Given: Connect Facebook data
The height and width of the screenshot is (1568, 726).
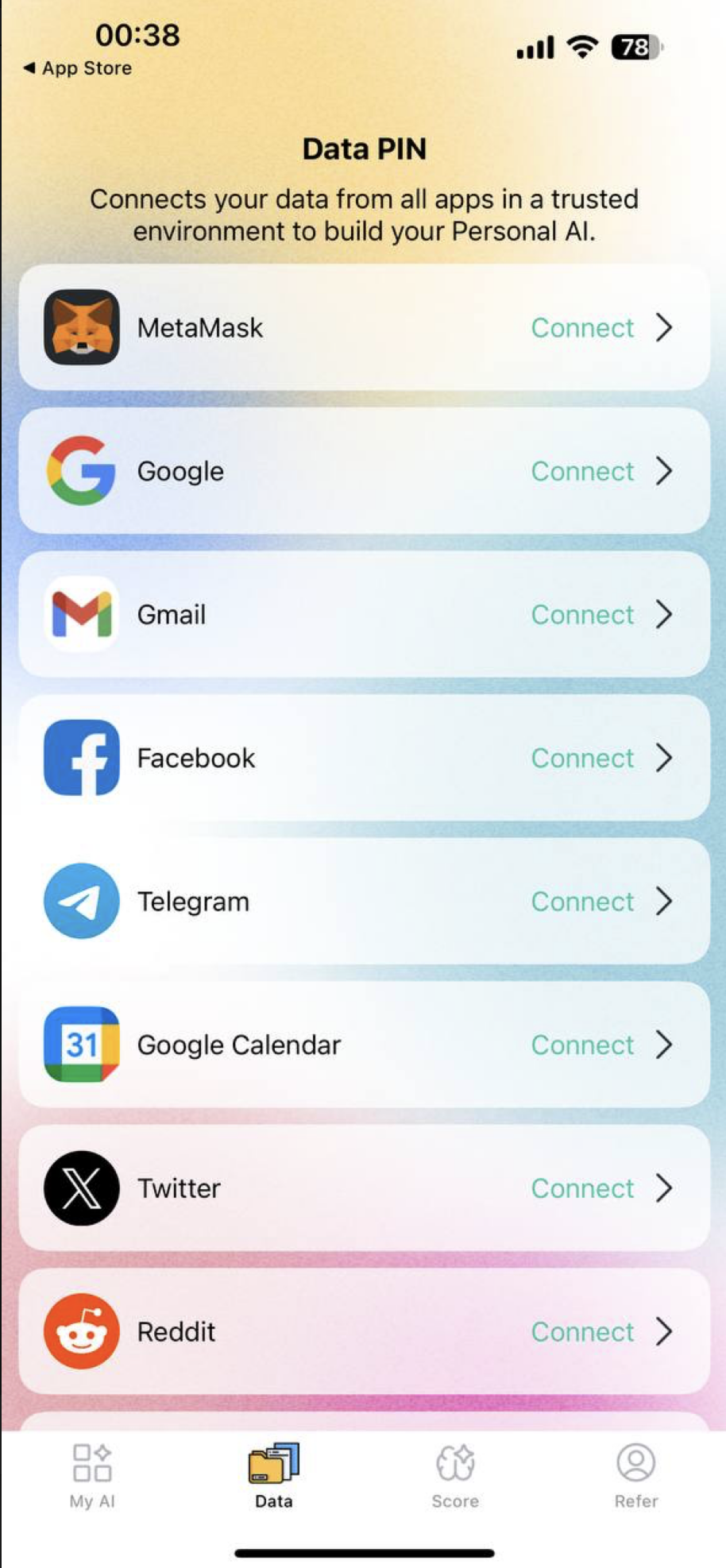Looking at the screenshot, I should 364,758.
